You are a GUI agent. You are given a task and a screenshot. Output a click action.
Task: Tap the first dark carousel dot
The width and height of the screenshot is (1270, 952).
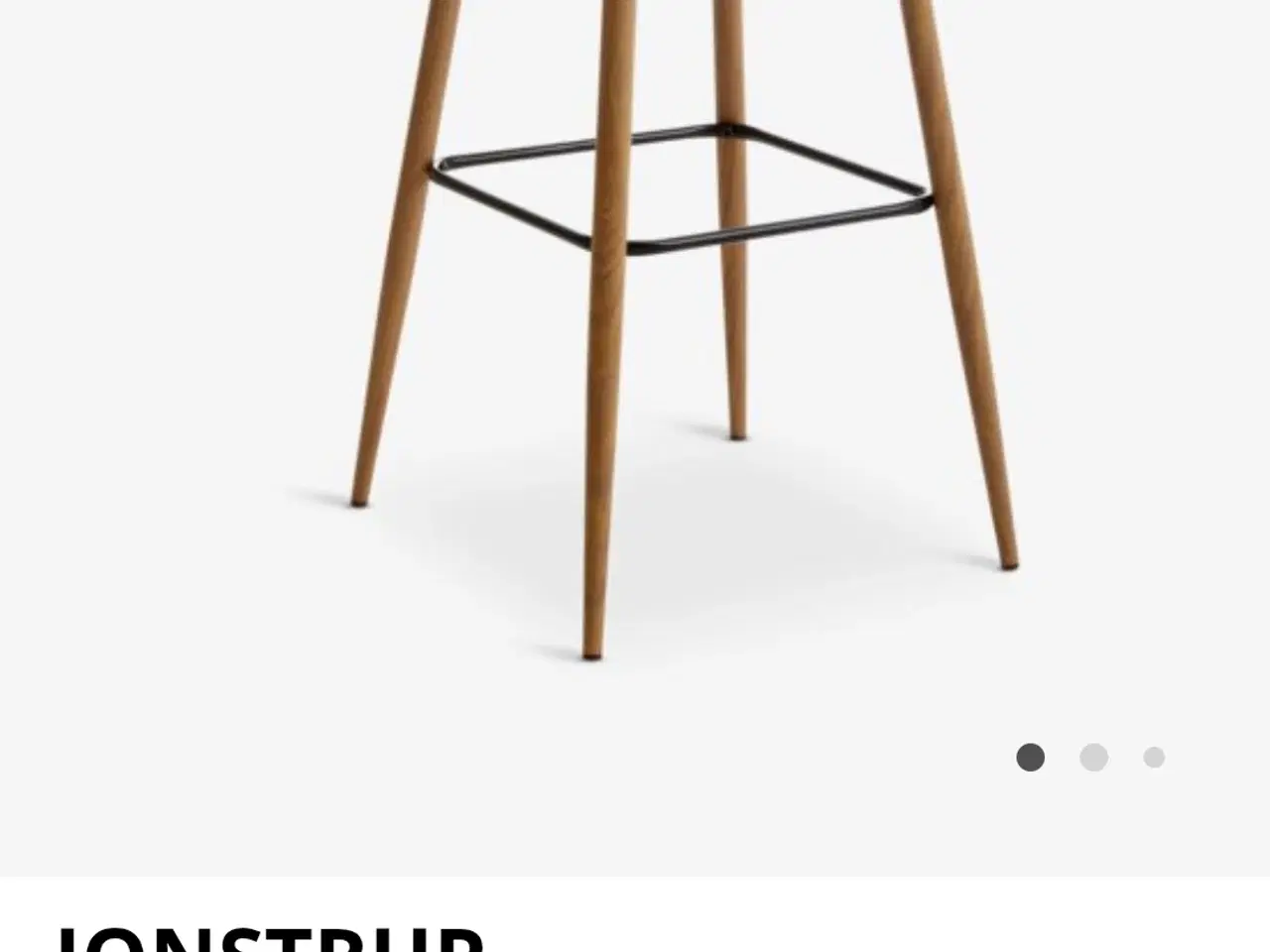[1031, 758]
